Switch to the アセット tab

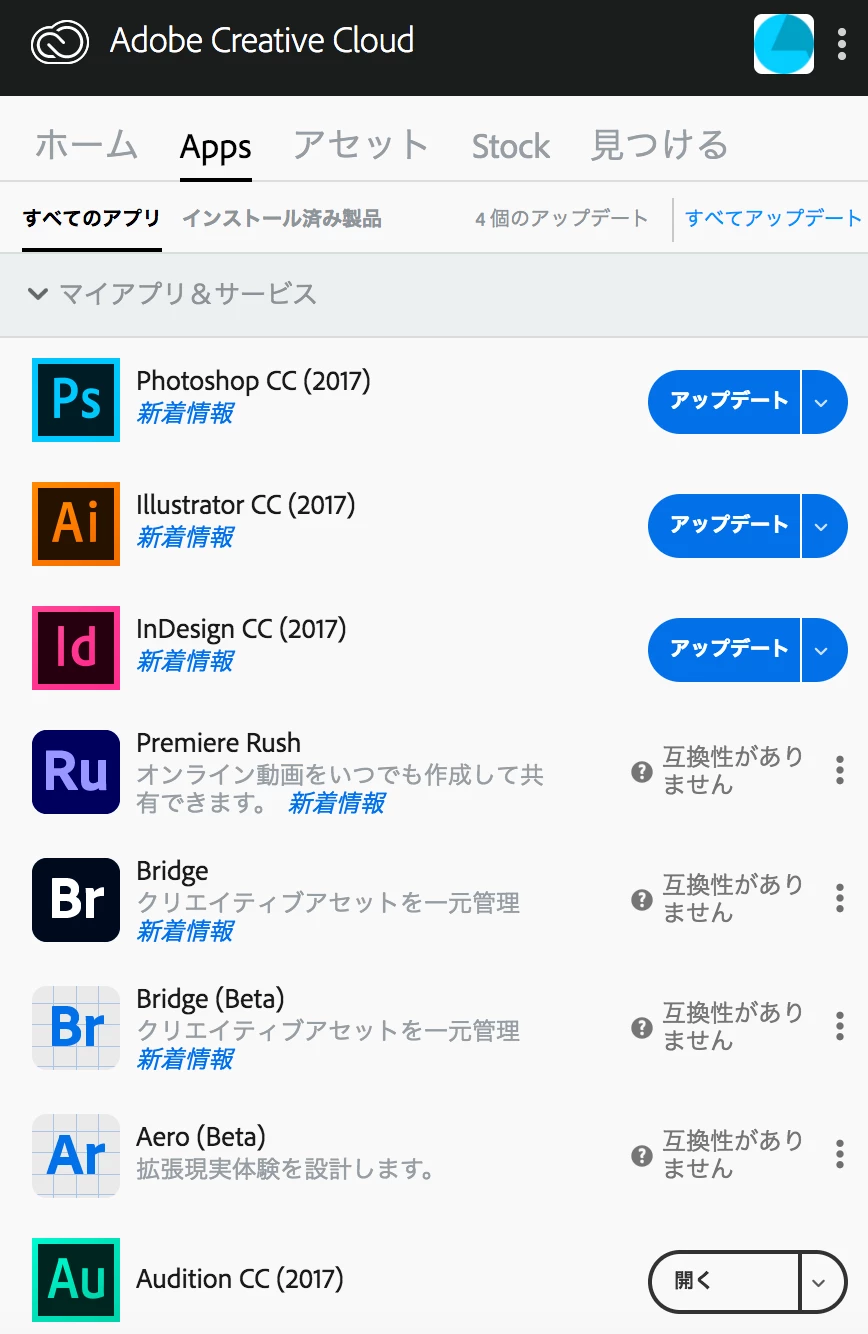(360, 146)
